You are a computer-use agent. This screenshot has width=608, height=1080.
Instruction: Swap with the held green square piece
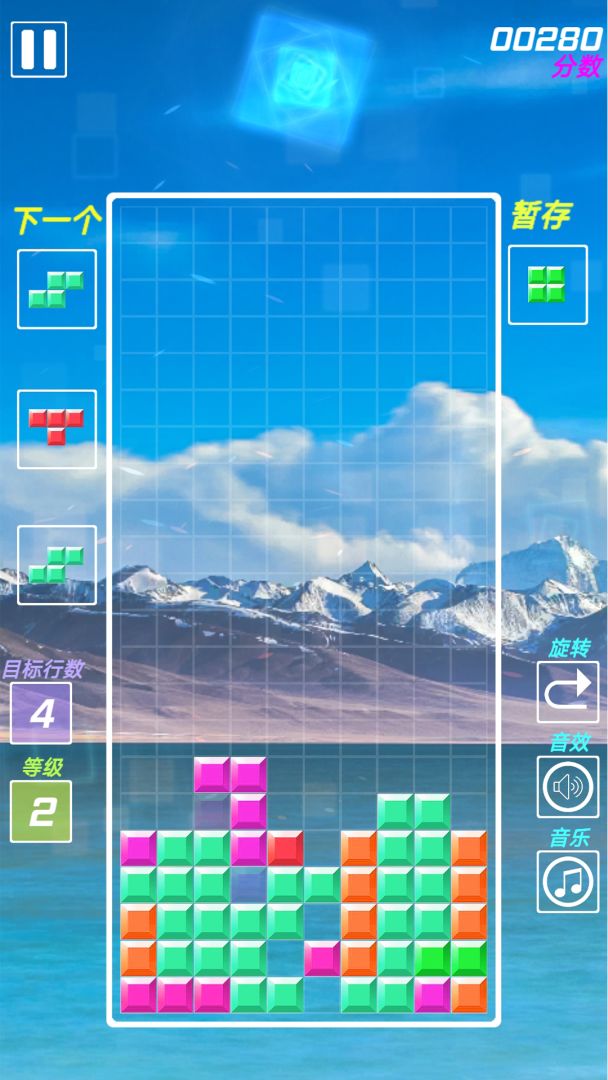tap(547, 285)
